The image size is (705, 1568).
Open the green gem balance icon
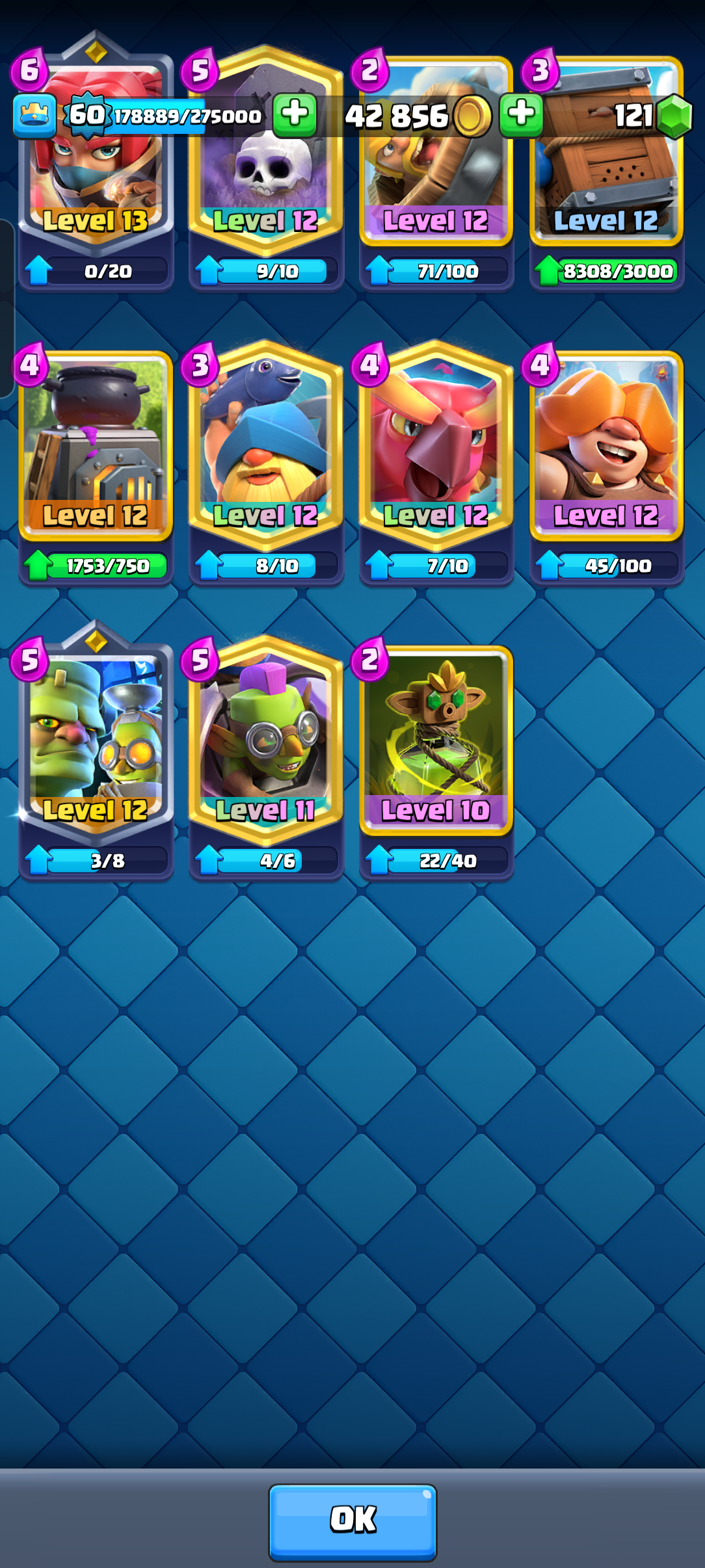click(x=674, y=116)
